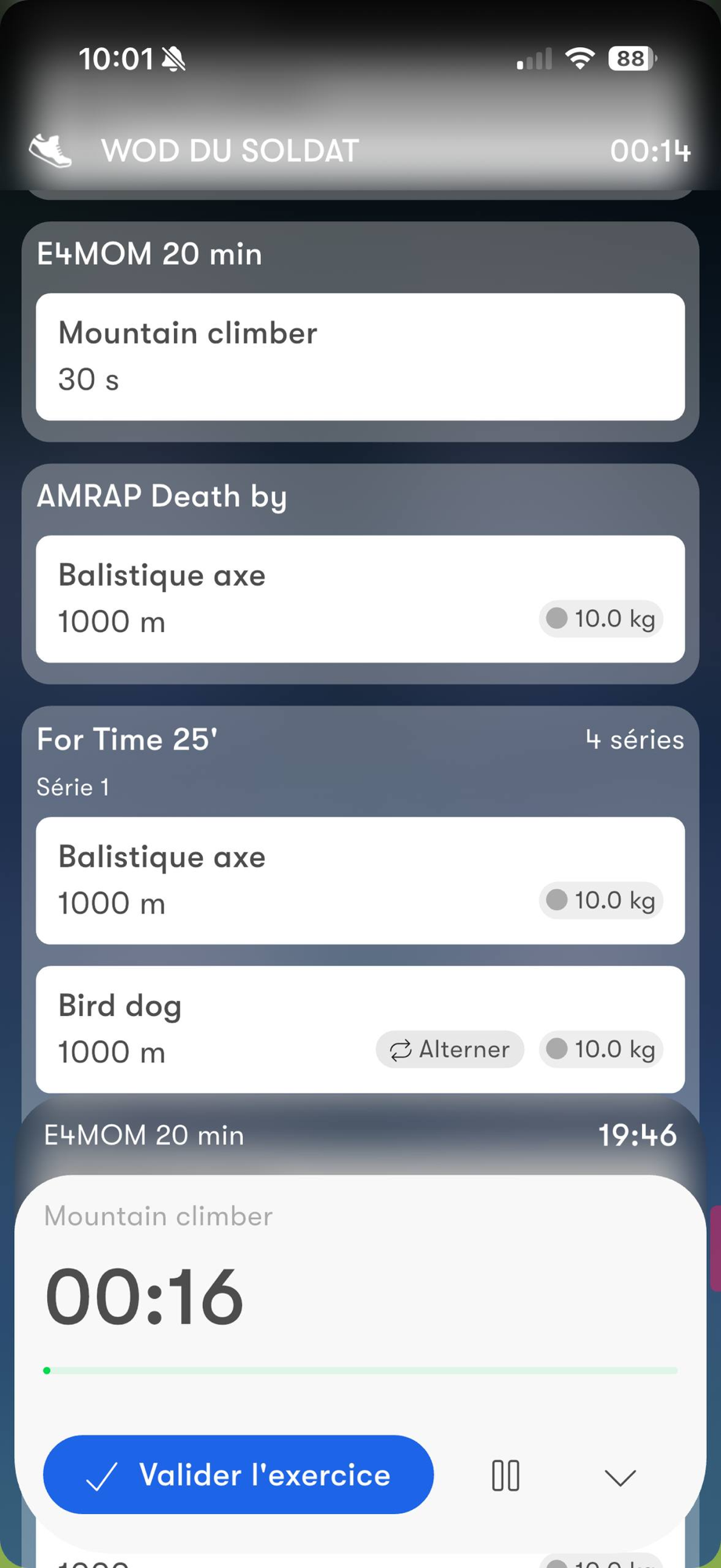Open the Bird dog exercise card
Image resolution: width=721 pixels, height=1568 pixels.
pos(360,1029)
